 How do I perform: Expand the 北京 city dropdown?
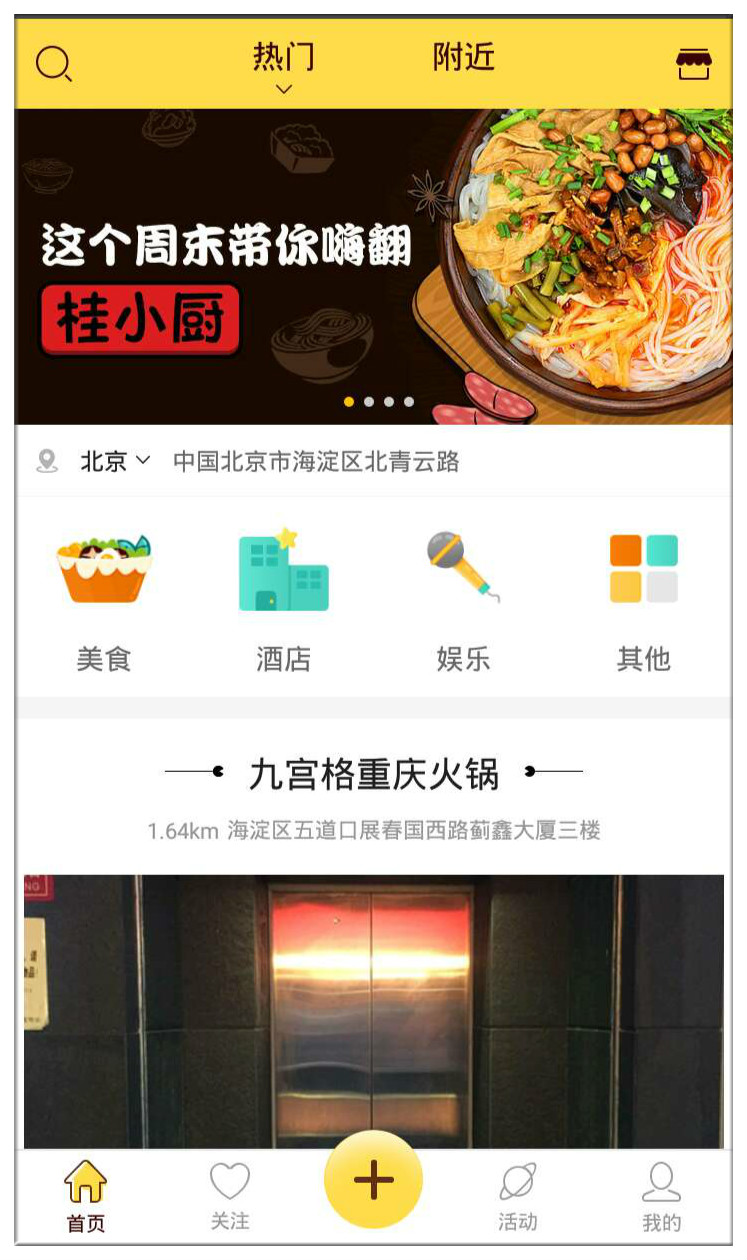(114, 461)
